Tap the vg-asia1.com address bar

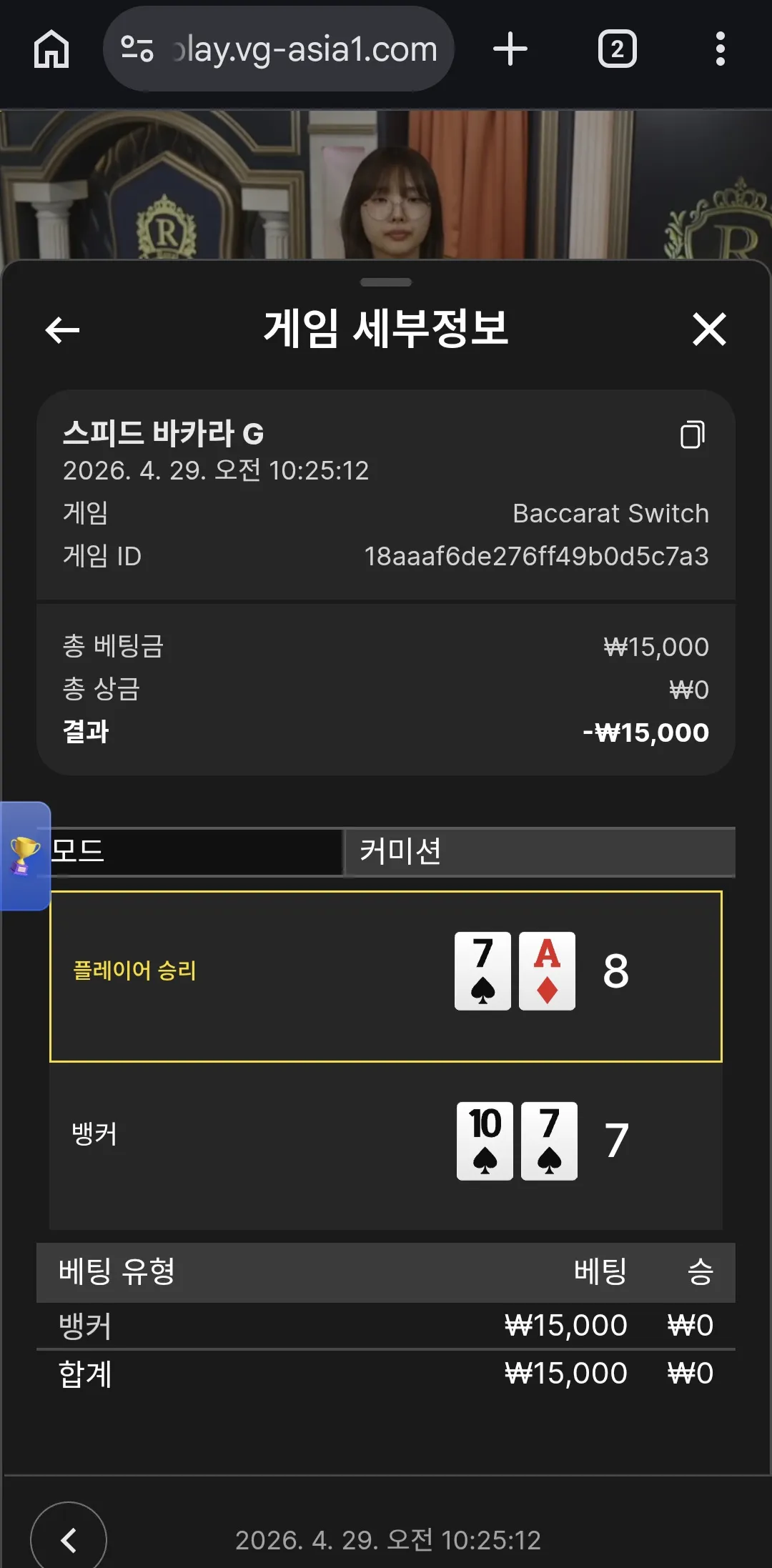[279, 49]
